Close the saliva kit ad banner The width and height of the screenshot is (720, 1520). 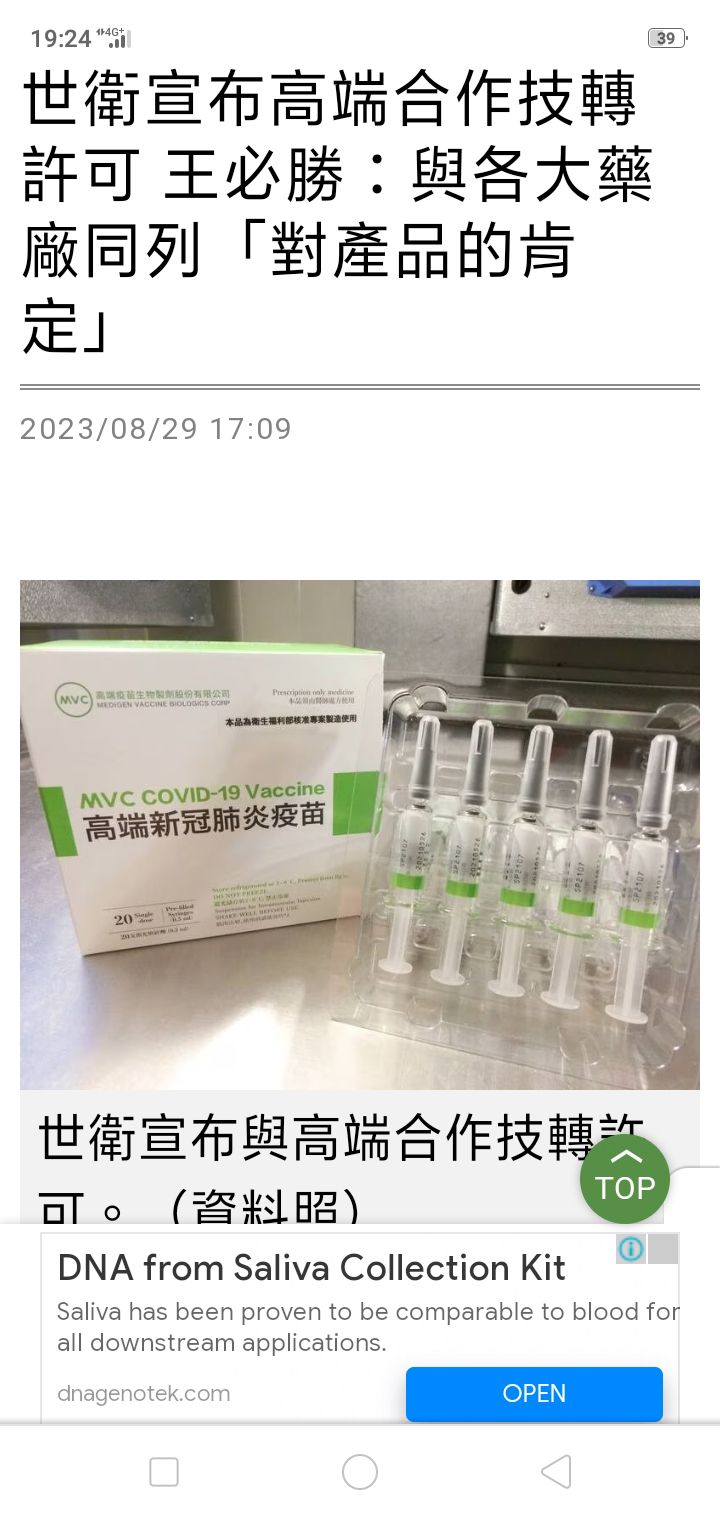[663, 1248]
